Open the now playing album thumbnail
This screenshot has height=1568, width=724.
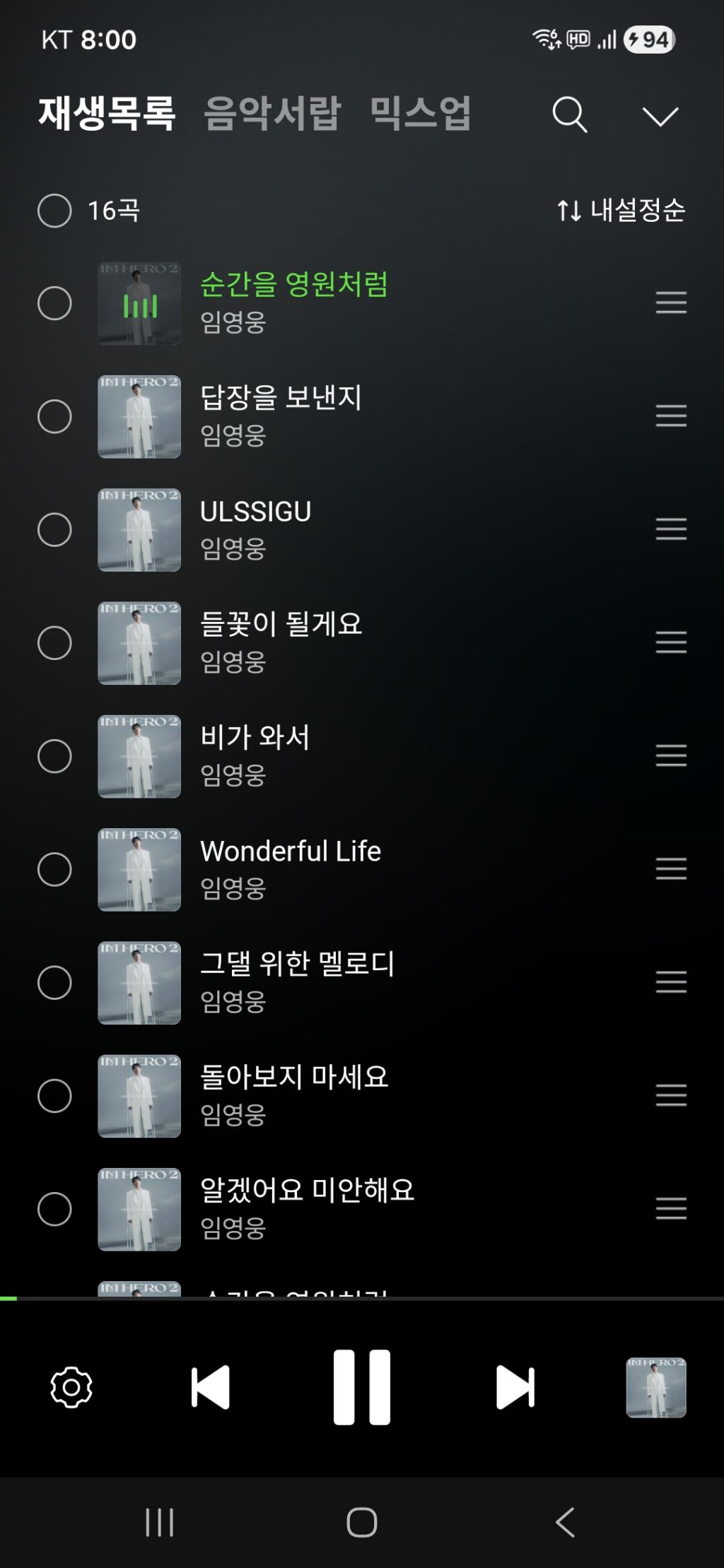click(655, 1387)
